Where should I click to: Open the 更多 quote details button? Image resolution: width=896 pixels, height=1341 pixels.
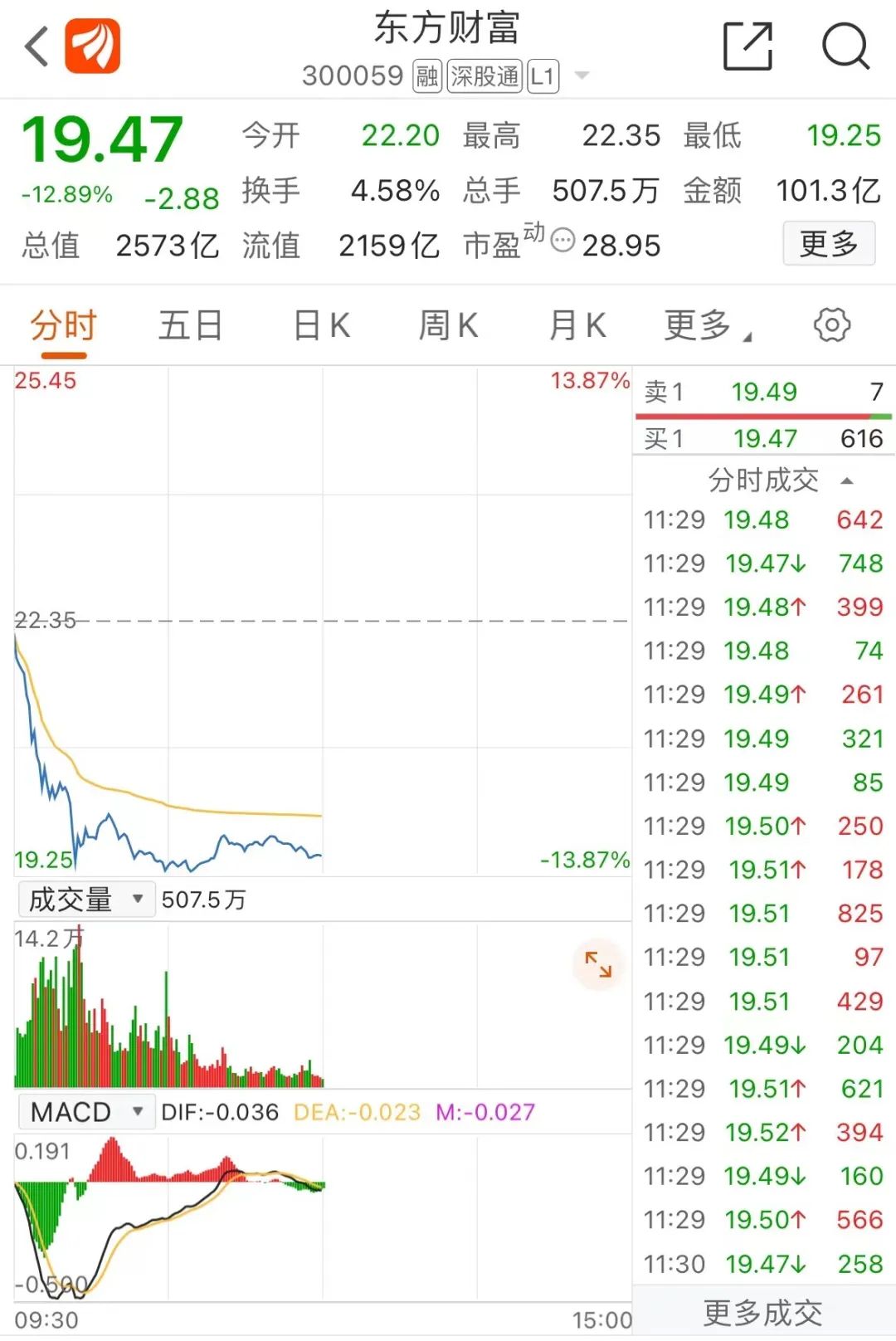828,244
